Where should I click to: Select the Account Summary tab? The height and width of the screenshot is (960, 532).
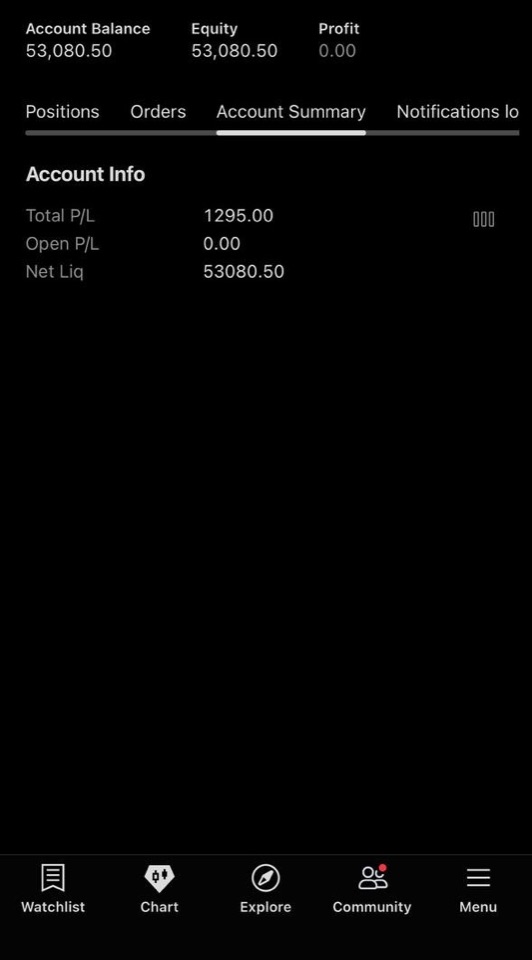point(291,112)
